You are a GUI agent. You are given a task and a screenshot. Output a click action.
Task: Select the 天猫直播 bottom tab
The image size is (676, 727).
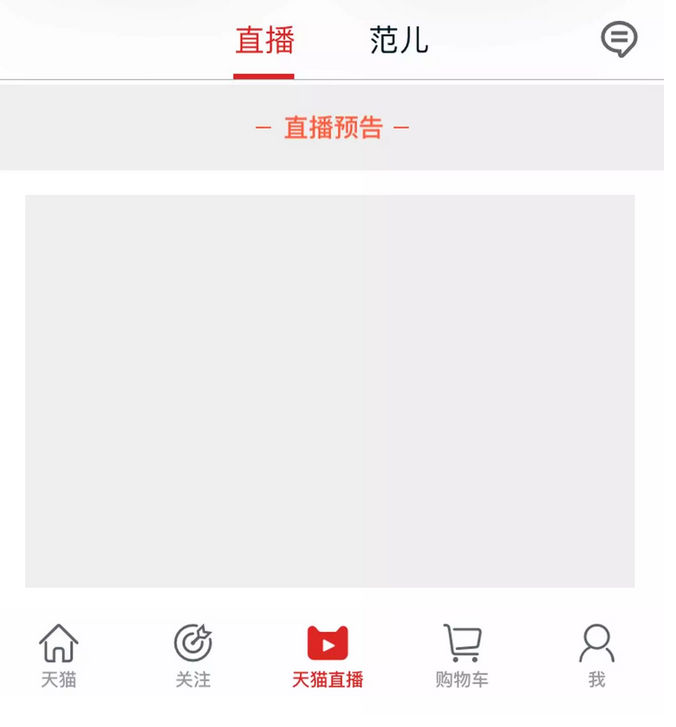pyautogui.click(x=327, y=656)
